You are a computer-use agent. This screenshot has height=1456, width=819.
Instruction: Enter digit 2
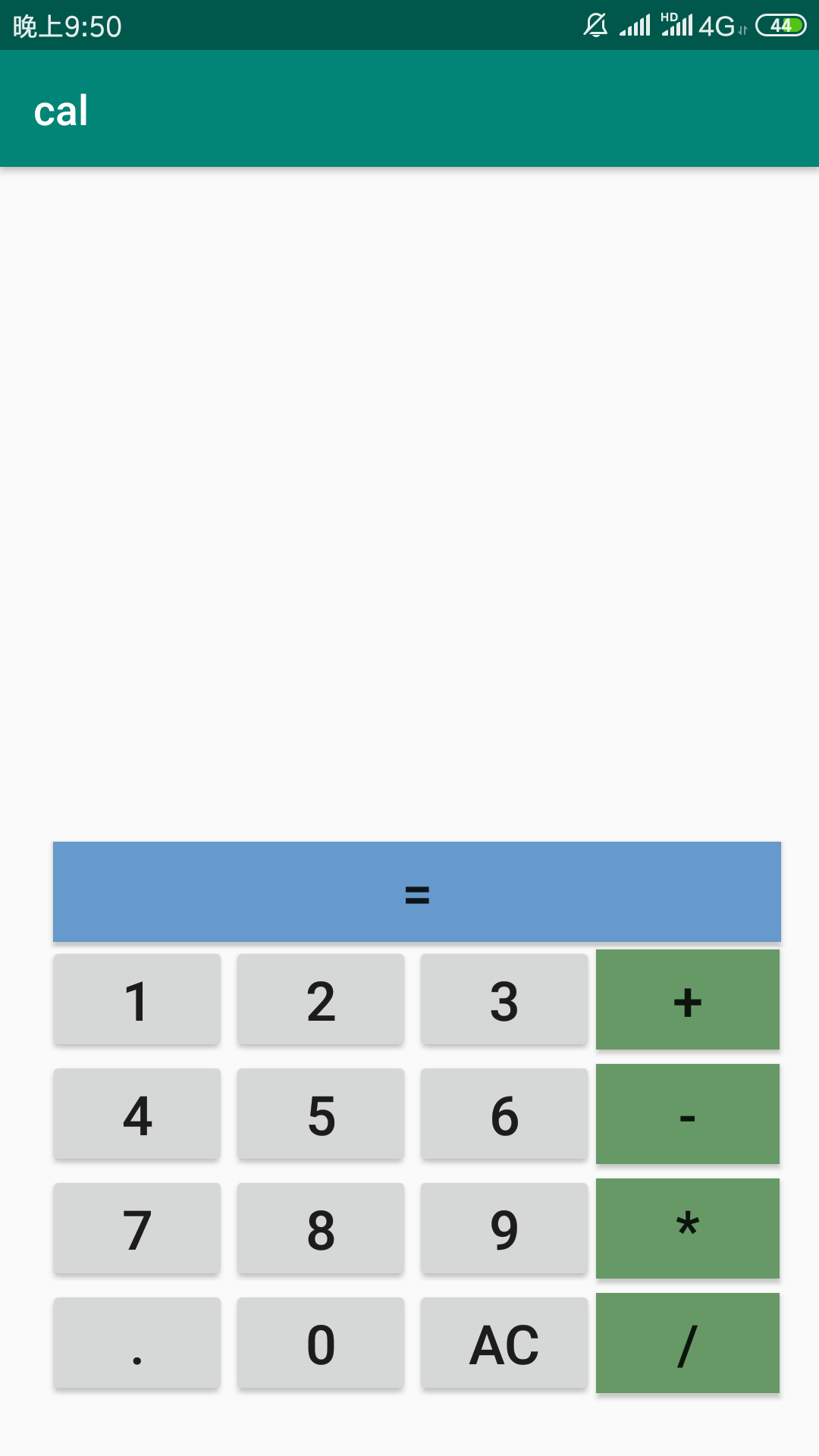pyautogui.click(x=321, y=999)
